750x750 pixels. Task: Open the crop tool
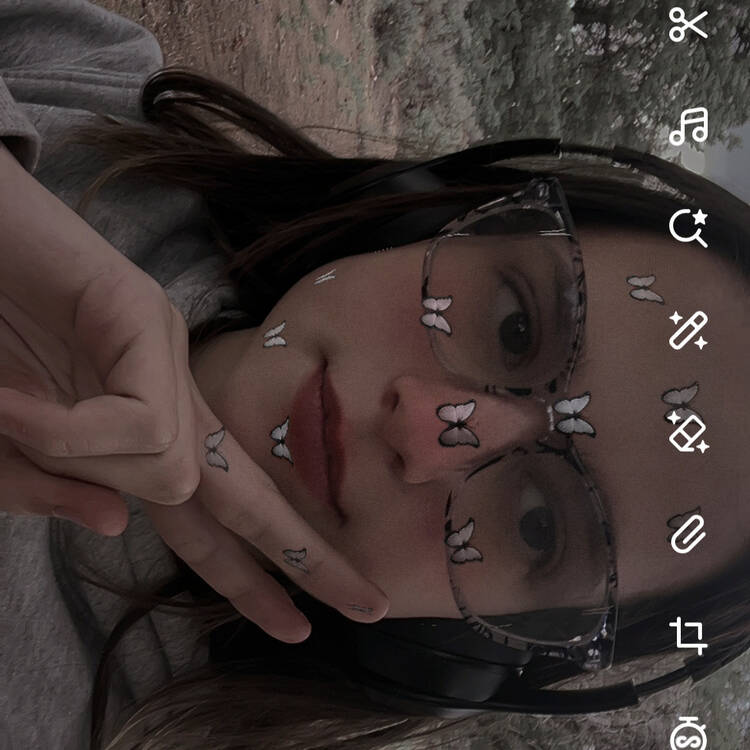[x=689, y=635]
